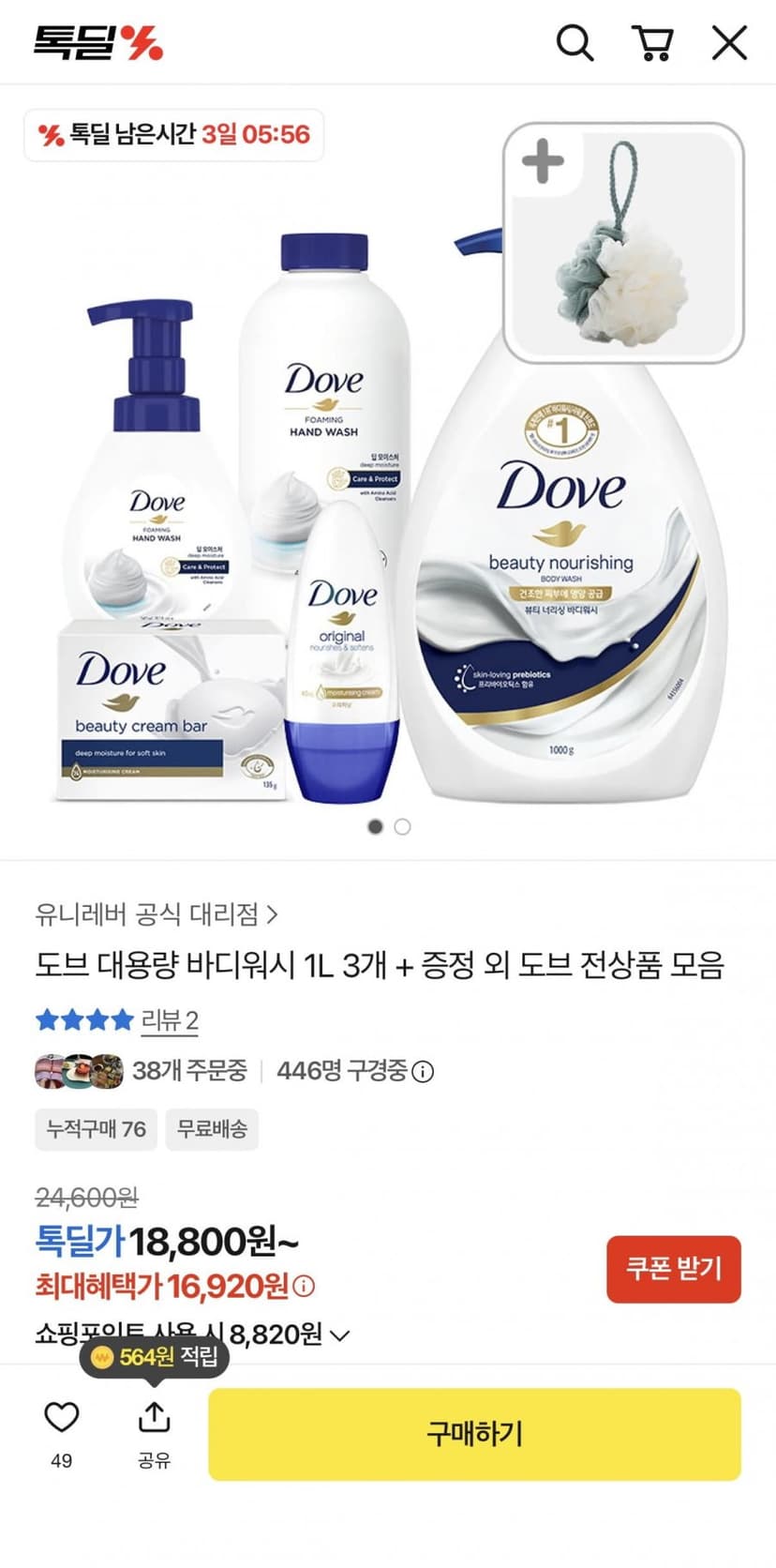
Task: Open the 유니레버 공식 대리점 store link
Action: (157, 913)
